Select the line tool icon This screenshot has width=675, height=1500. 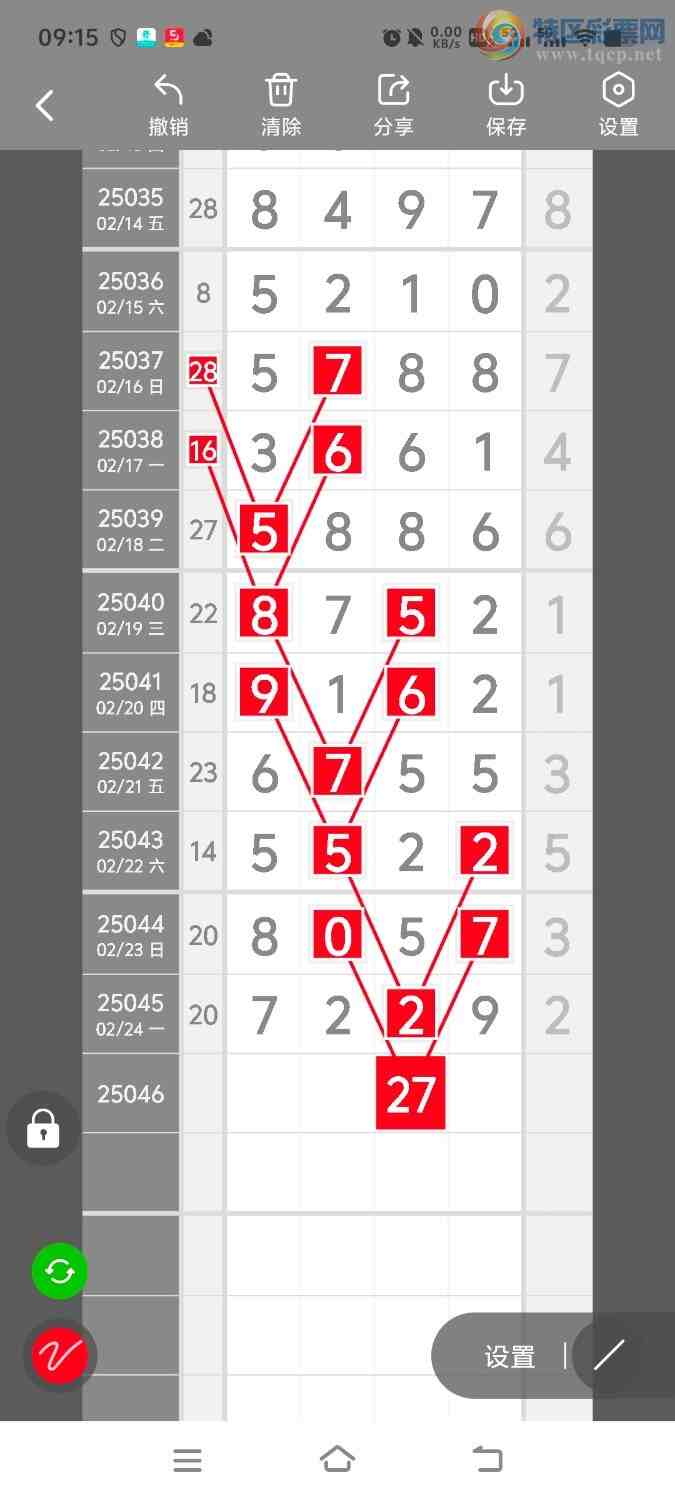pos(608,1356)
